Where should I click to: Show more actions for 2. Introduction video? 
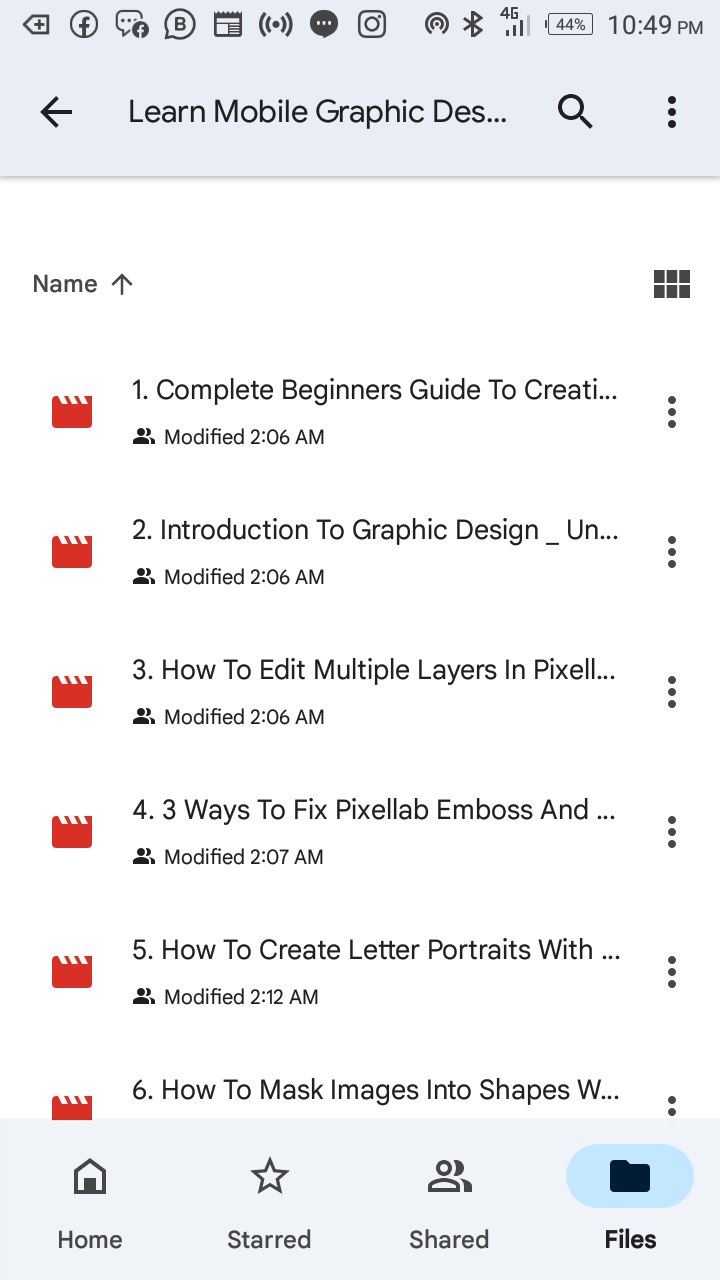coord(671,552)
